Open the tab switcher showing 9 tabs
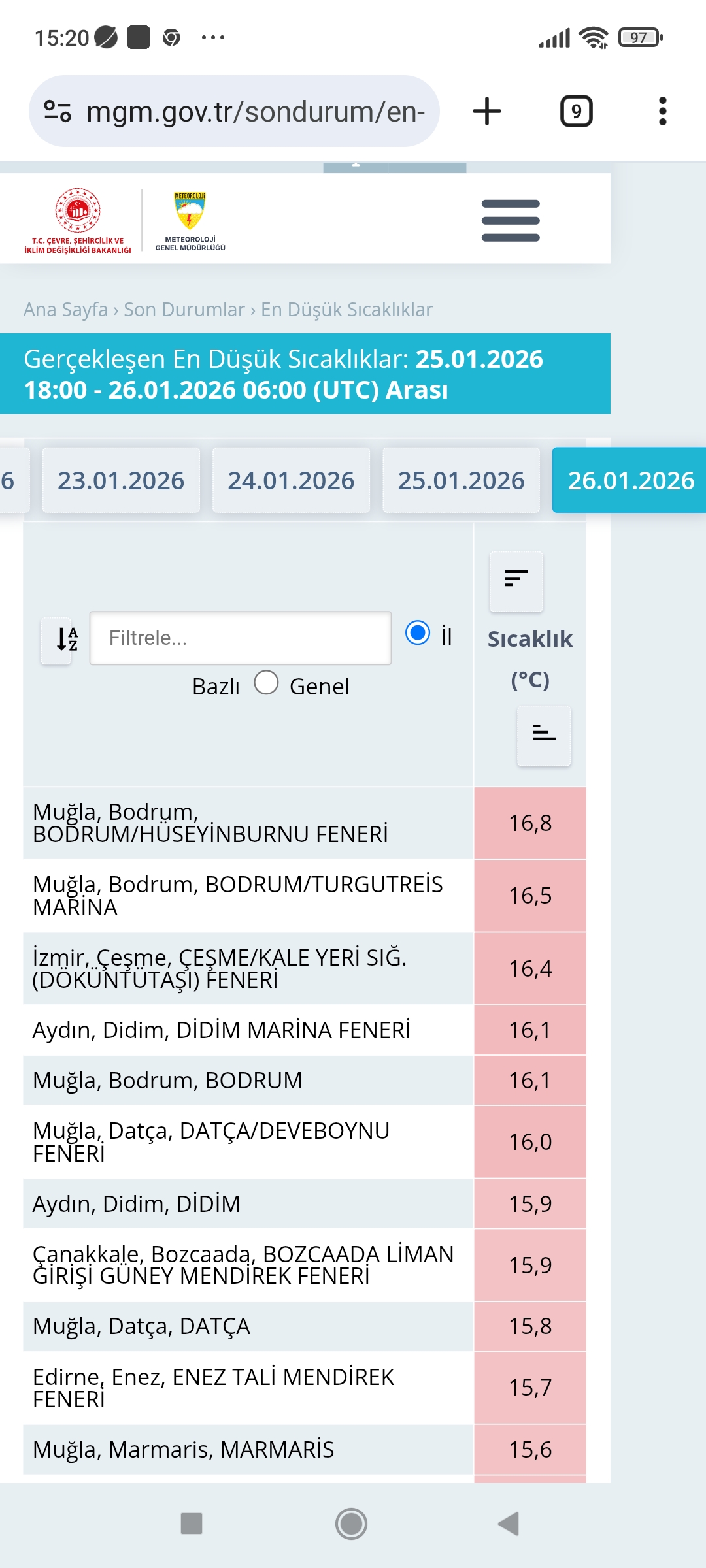The image size is (706, 1568). (577, 111)
